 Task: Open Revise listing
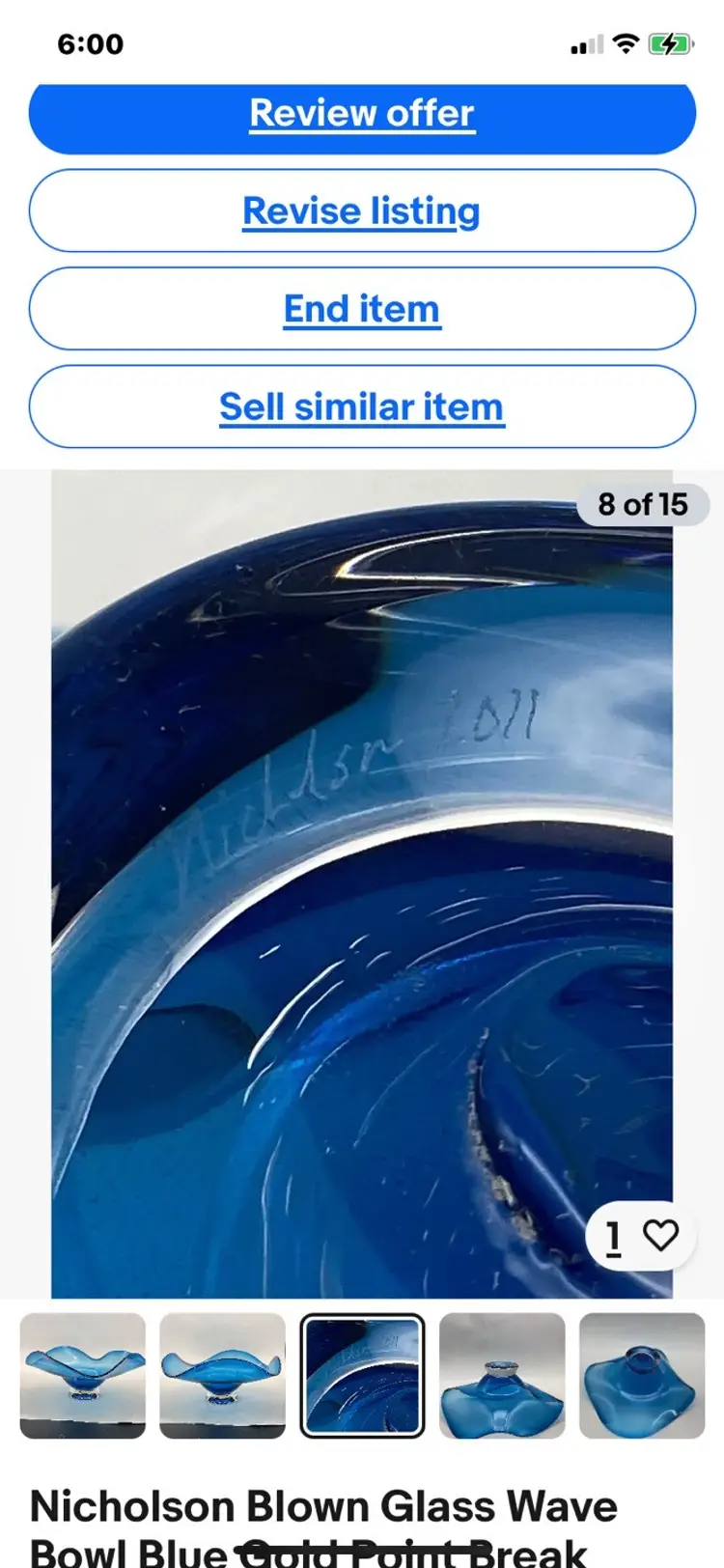coord(362,211)
